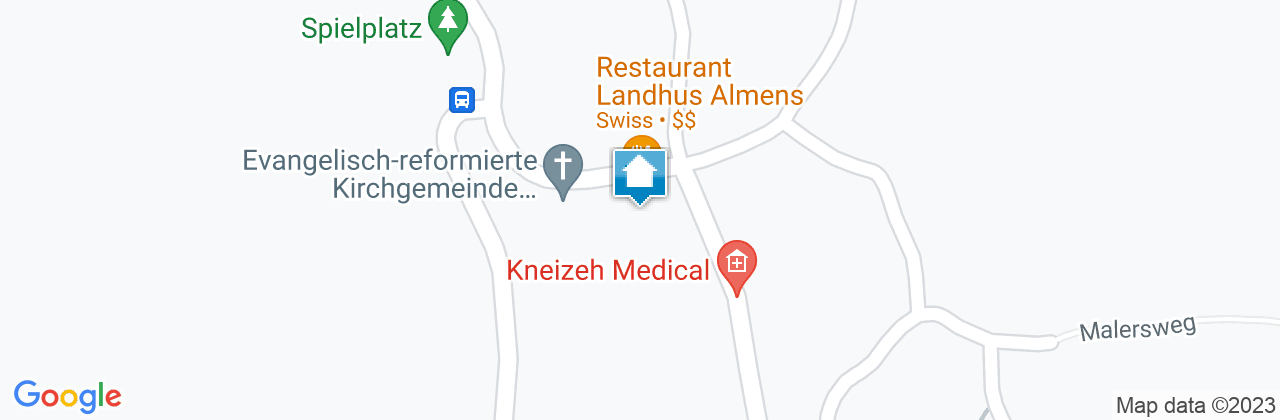Viewport: 1280px width, 420px height.
Task: Open the Restaurant Landhus Almens place pin
Action: pos(640,143)
